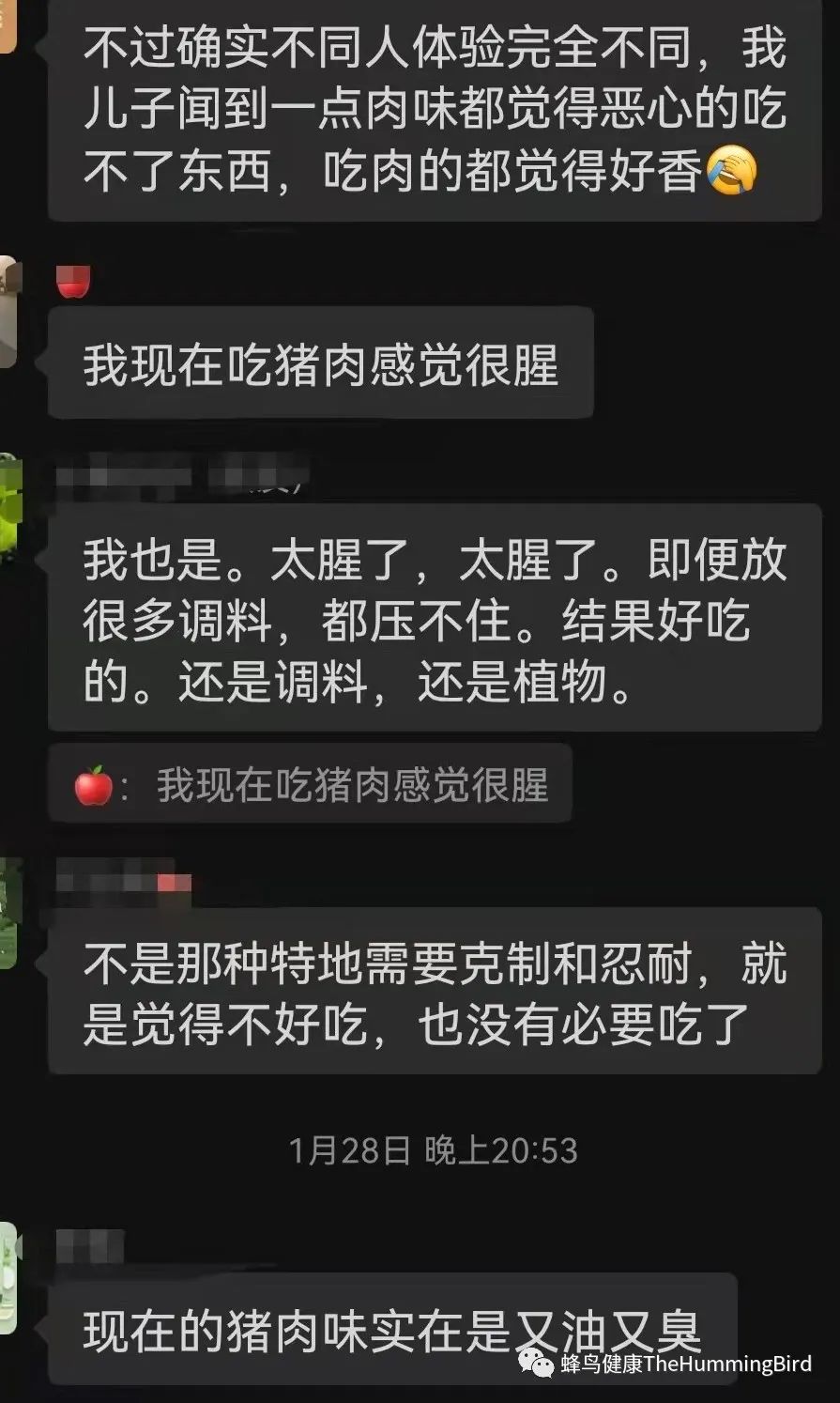Open avatar beside 现在的猪肉味实在是又油又臭 message
This screenshot has width=840, height=1403.
(8, 1277)
